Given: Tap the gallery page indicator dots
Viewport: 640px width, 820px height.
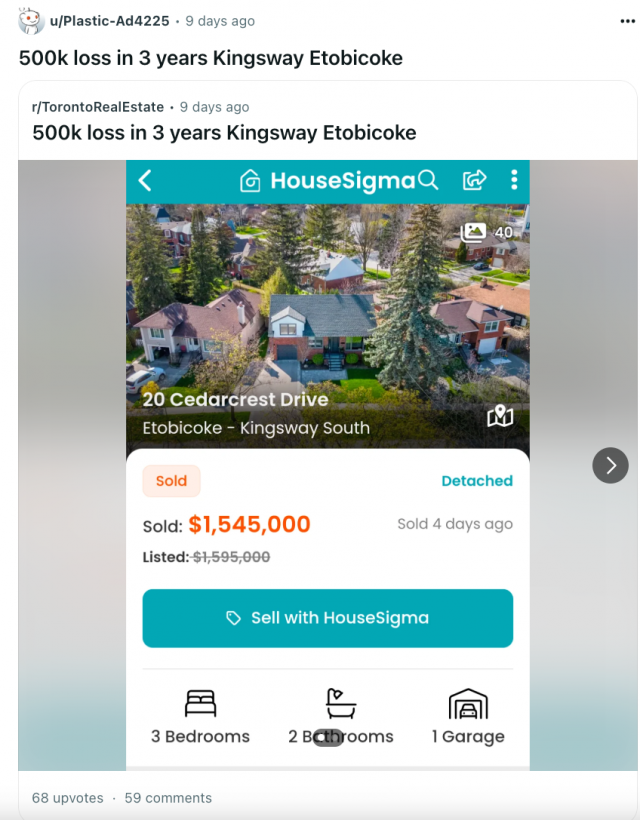Looking at the screenshot, I should (328, 738).
